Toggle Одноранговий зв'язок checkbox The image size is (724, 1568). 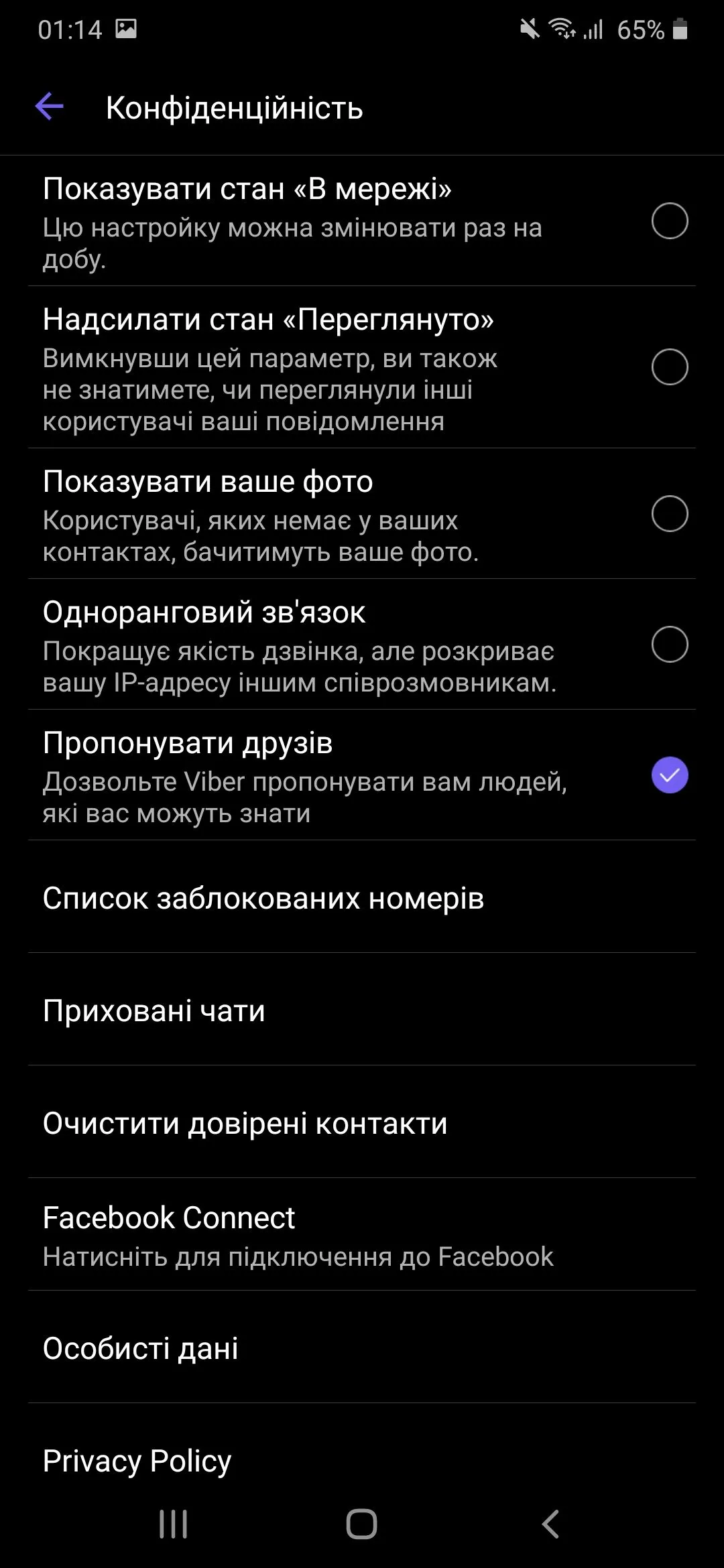669,645
